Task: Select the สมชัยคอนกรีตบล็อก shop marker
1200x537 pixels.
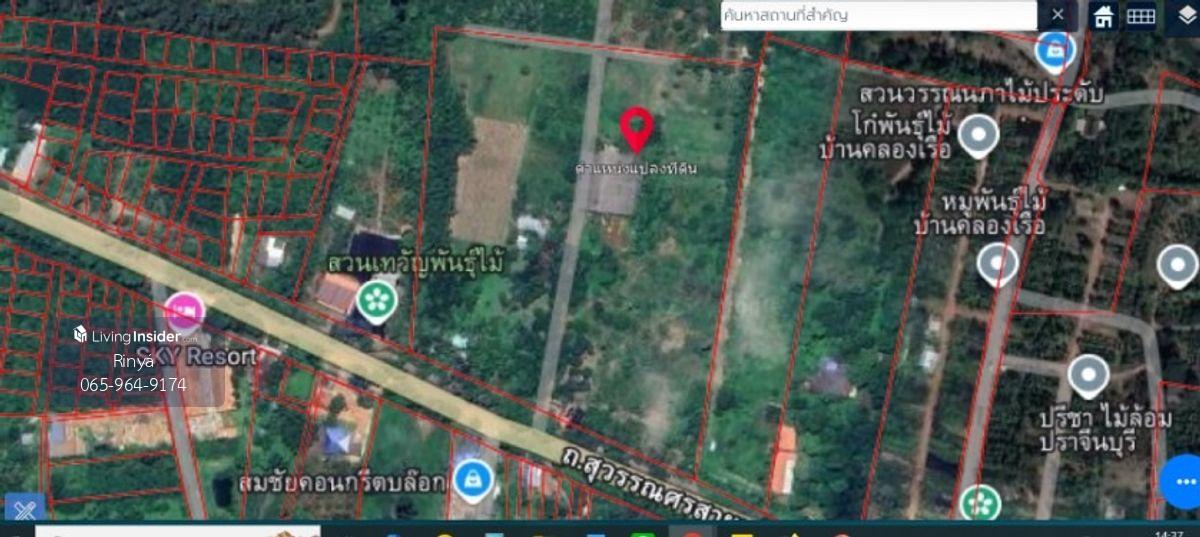Action: click(x=472, y=480)
